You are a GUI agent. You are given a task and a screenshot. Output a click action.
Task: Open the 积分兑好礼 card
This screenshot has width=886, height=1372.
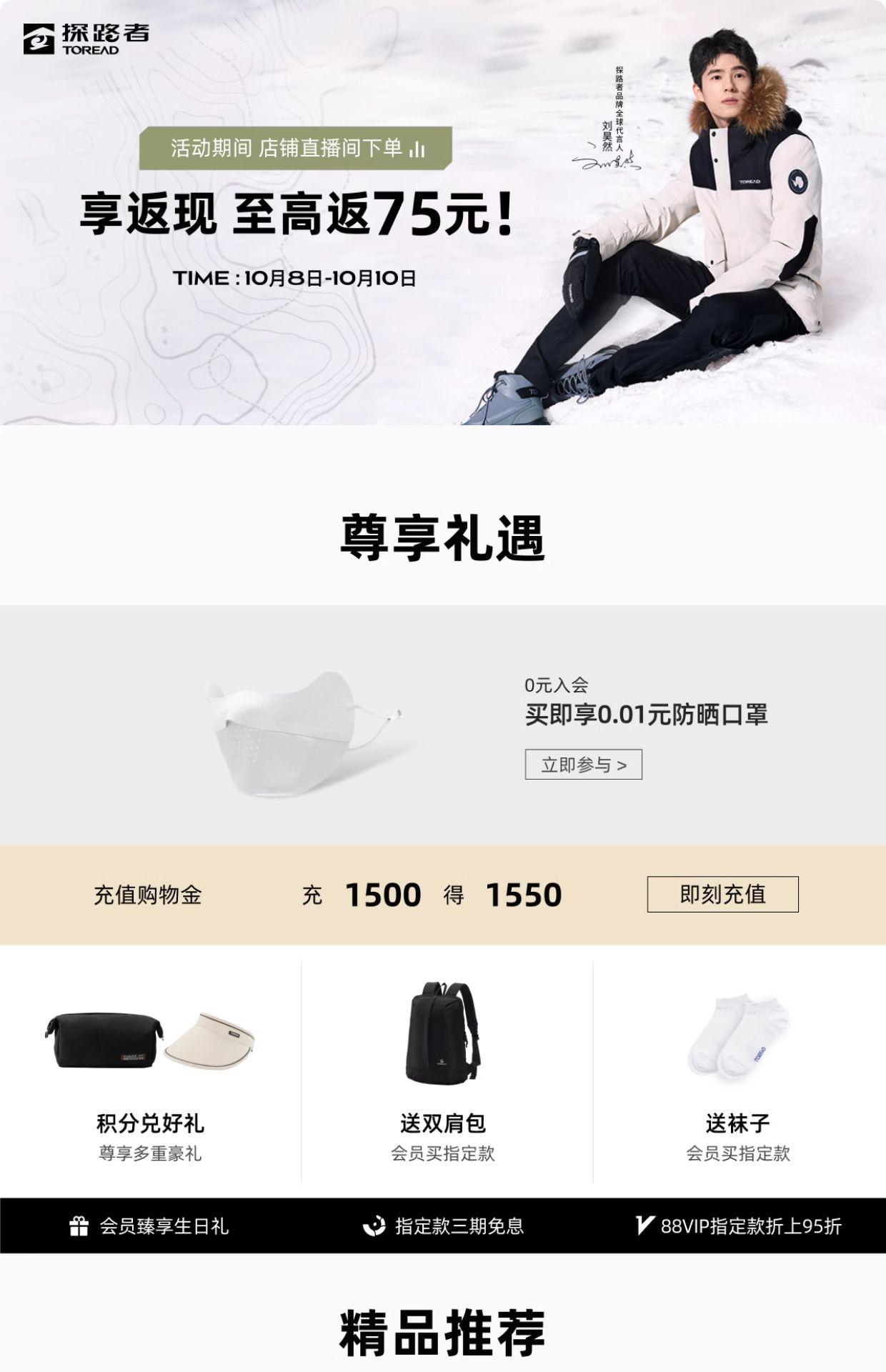150,1072
